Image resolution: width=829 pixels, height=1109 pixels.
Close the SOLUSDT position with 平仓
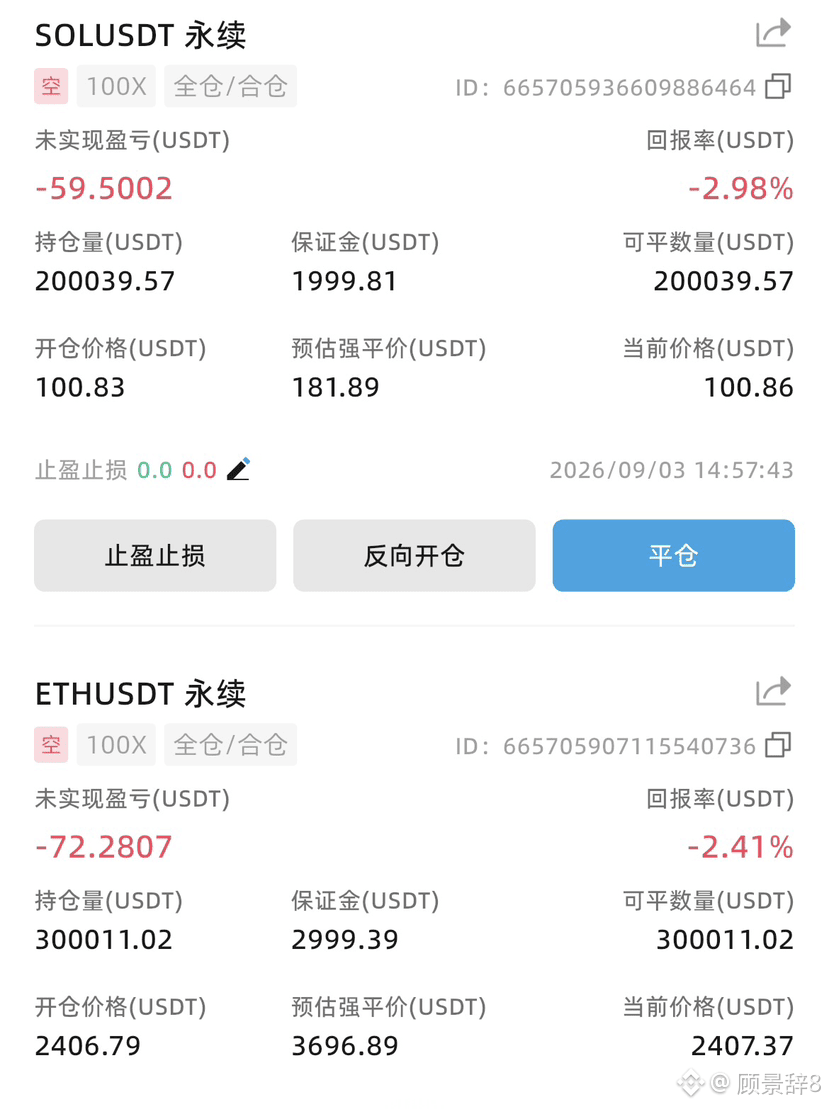[x=673, y=555]
